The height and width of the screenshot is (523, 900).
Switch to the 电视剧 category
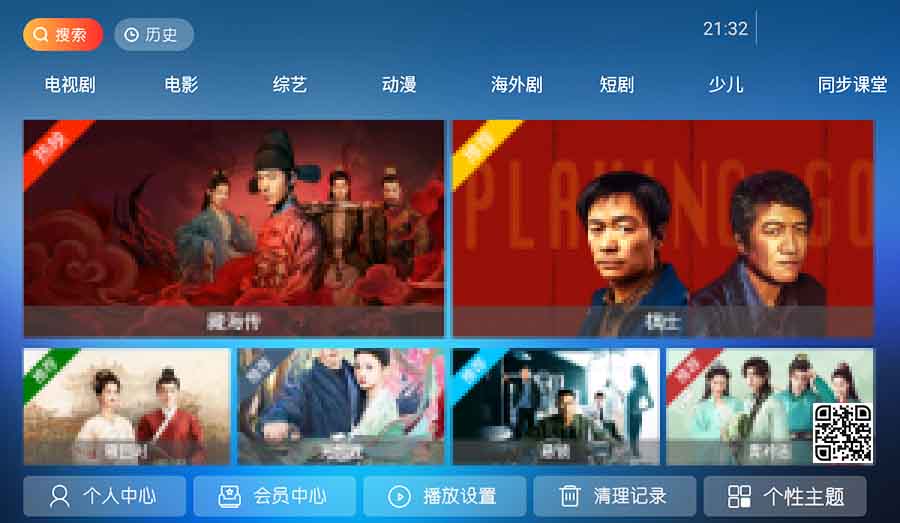coord(70,85)
